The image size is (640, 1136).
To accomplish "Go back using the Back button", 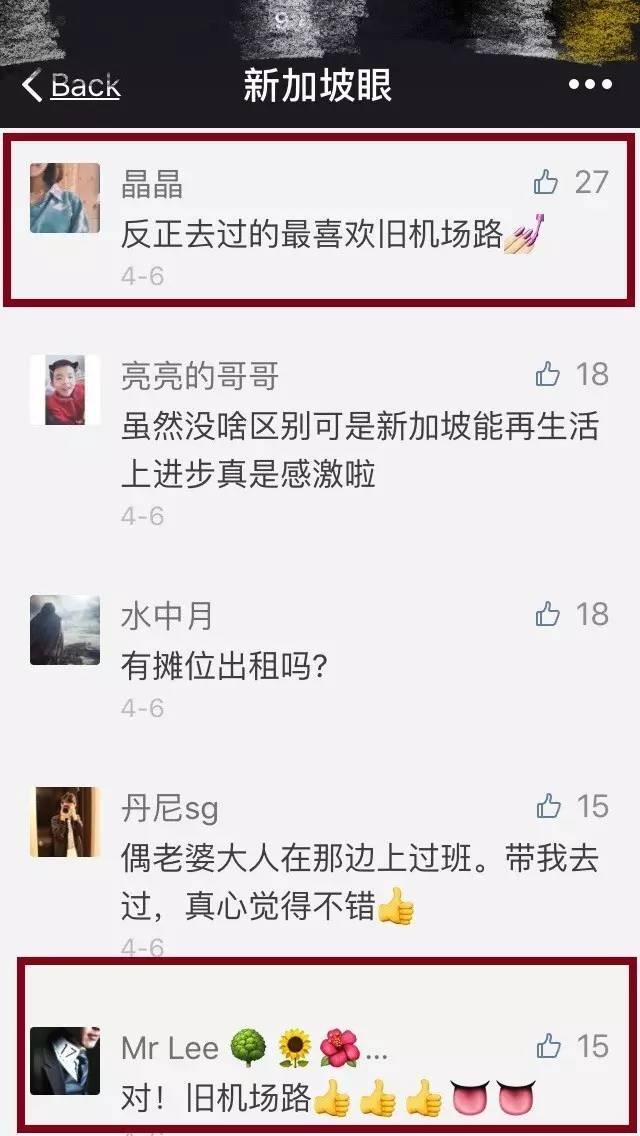I will [x=70, y=86].
